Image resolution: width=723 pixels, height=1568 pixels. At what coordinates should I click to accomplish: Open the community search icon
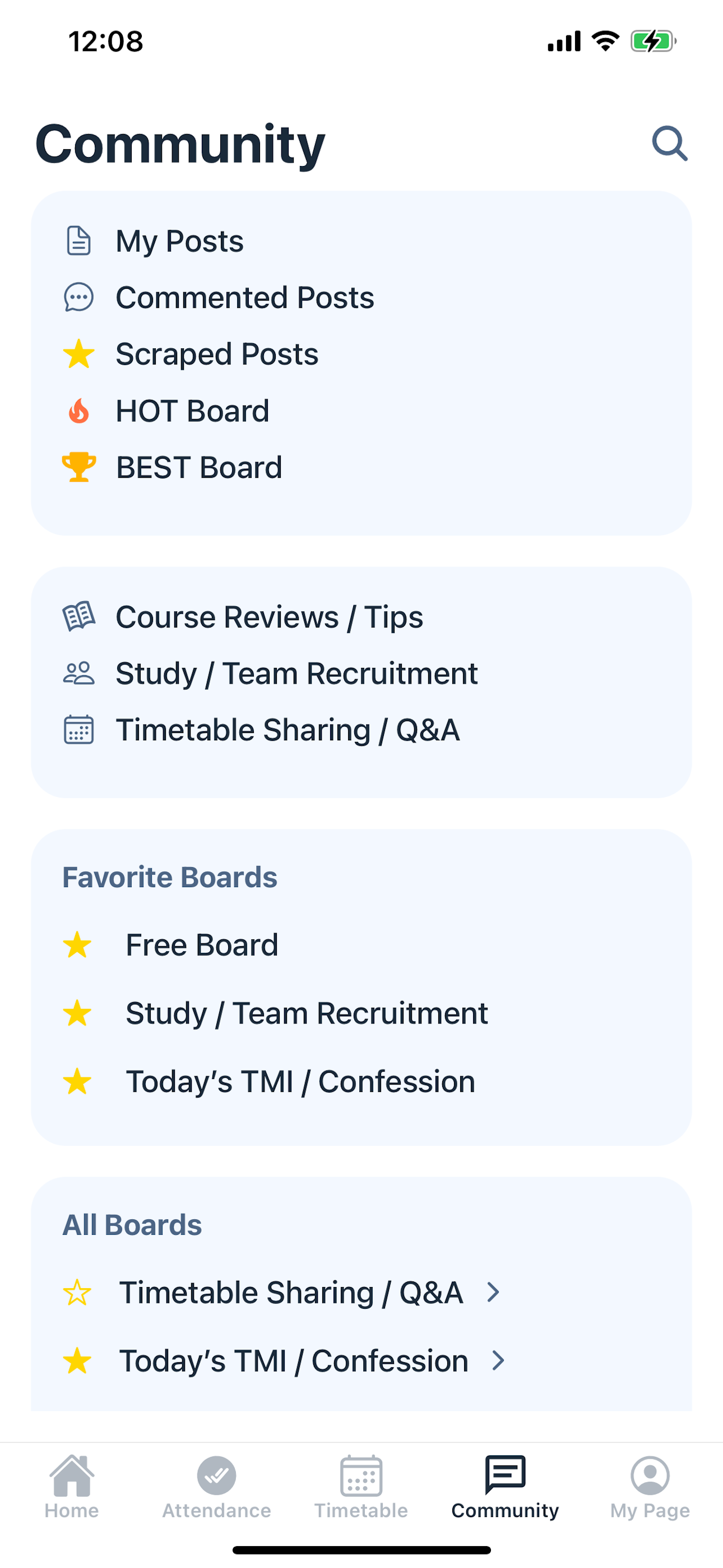pos(669,144)
